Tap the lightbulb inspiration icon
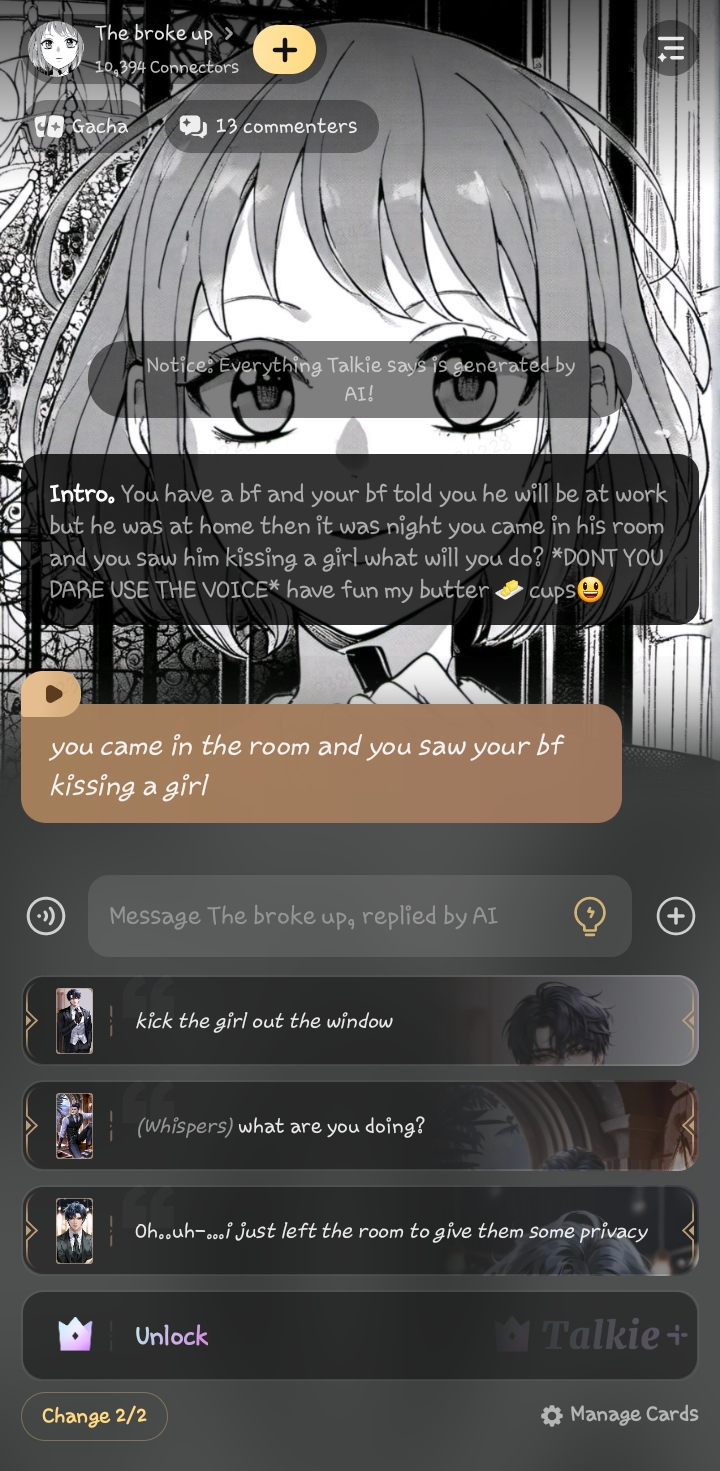720x1471 pixels. (x=590, y=916)
